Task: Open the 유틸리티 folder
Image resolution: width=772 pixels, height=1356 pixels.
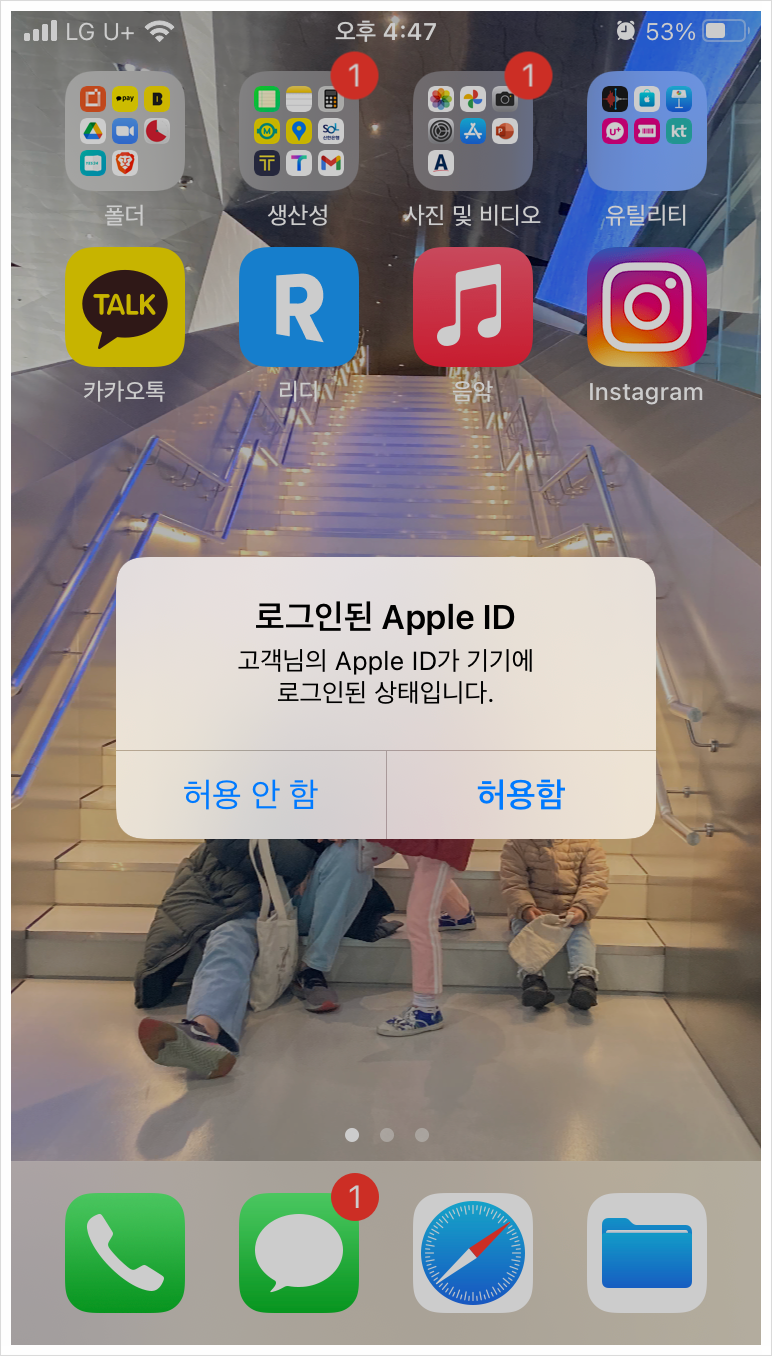Action: click(647, 131)
